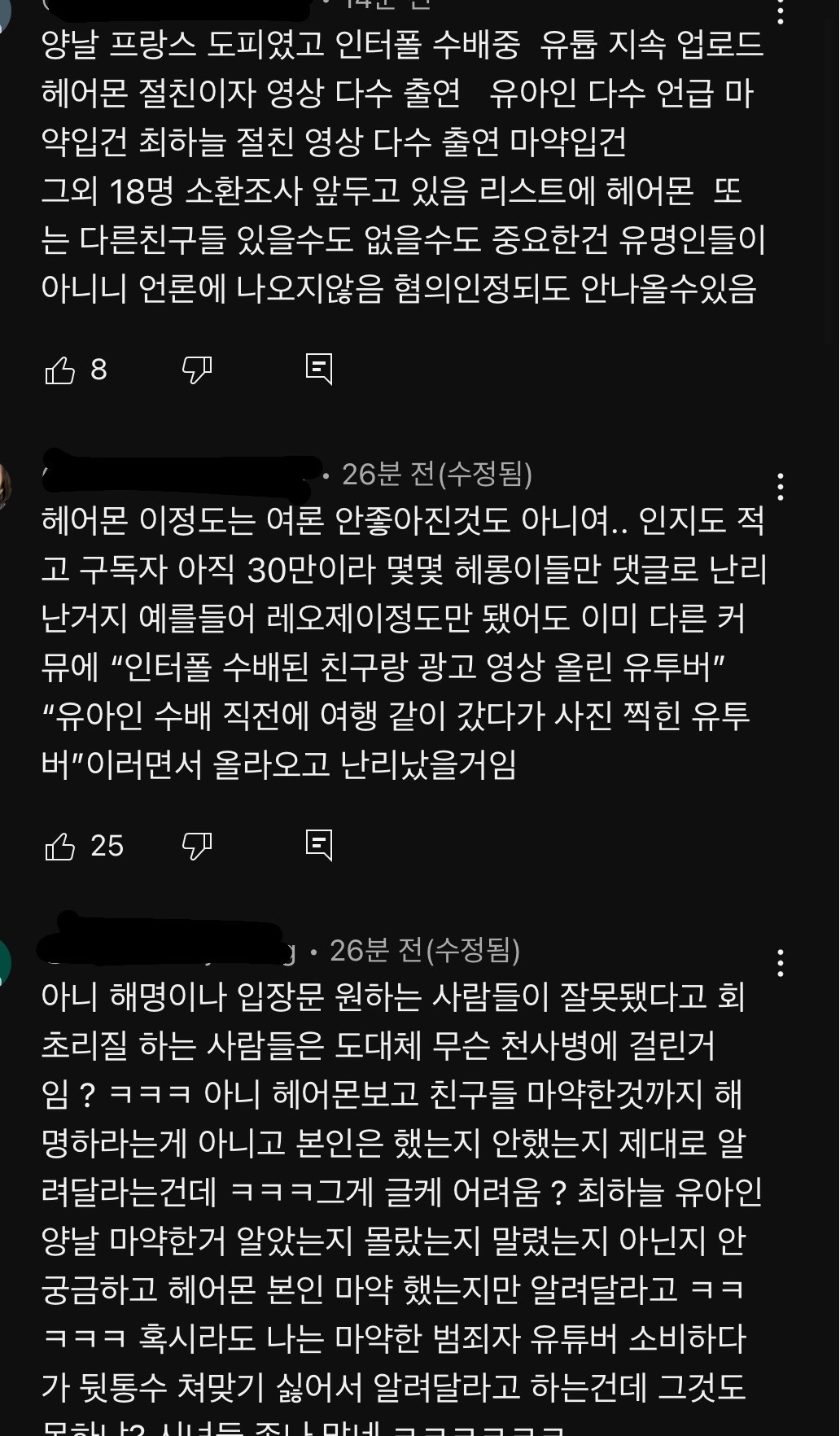Image resolution: width=840 pixels, height=1436 pixels.
Task: Dislike the comment with 25 likes
Action: pos(197,846)
